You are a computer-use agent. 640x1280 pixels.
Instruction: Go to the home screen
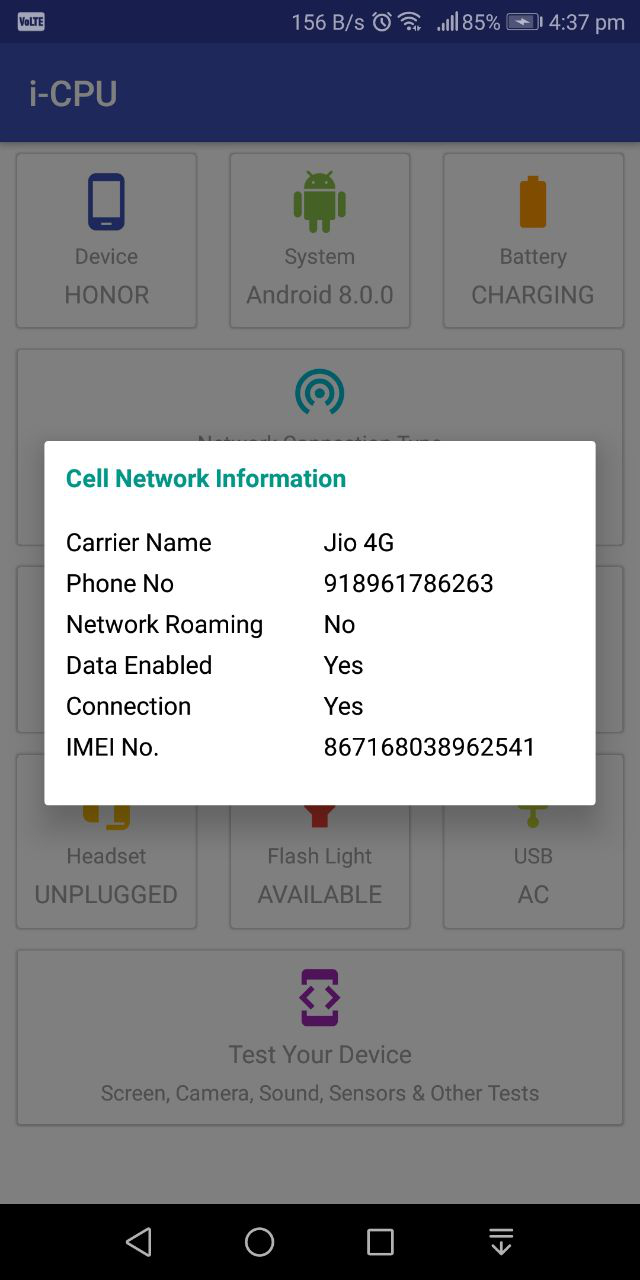[260, 1242]
